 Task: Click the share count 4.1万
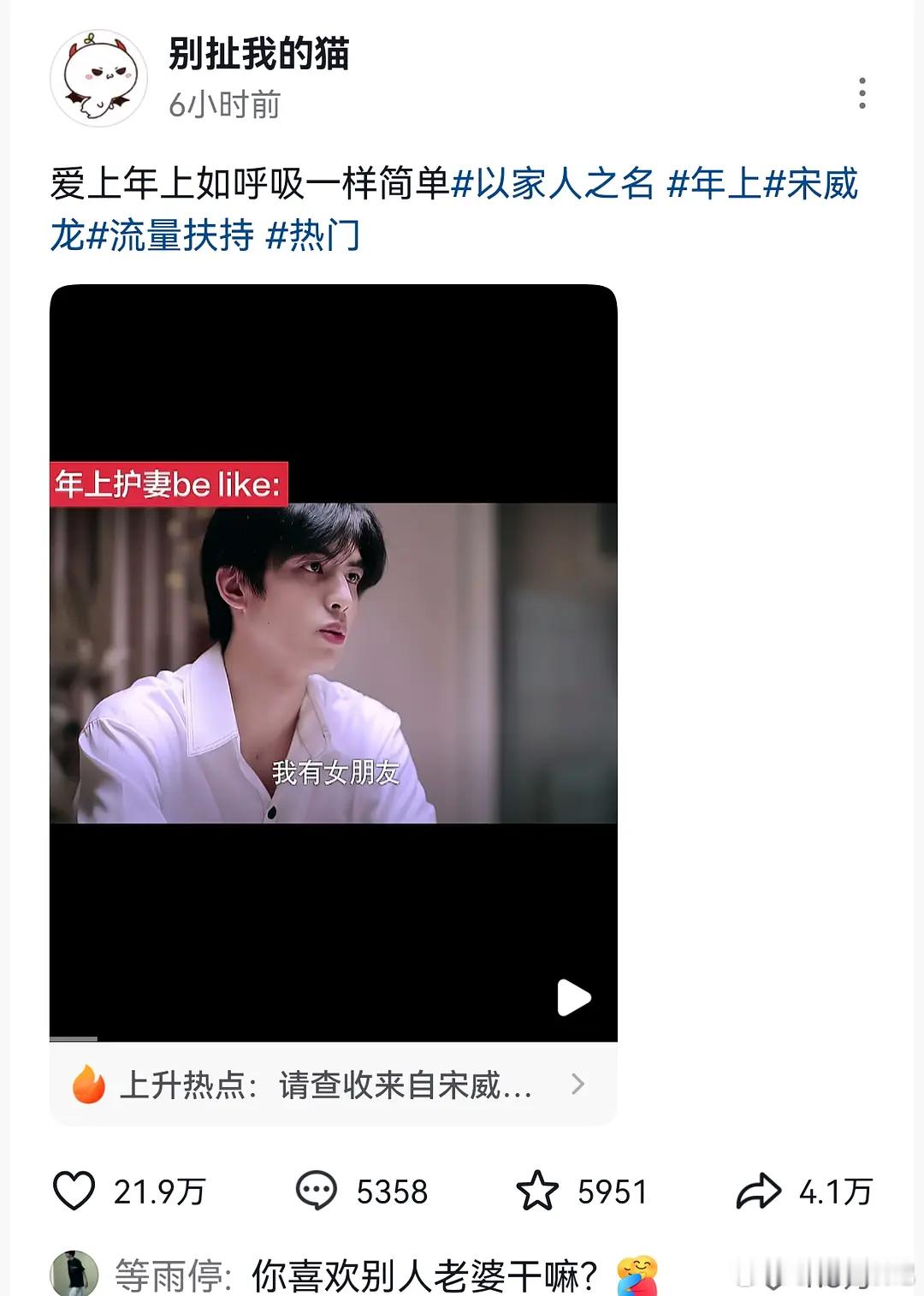(833, 1188)
